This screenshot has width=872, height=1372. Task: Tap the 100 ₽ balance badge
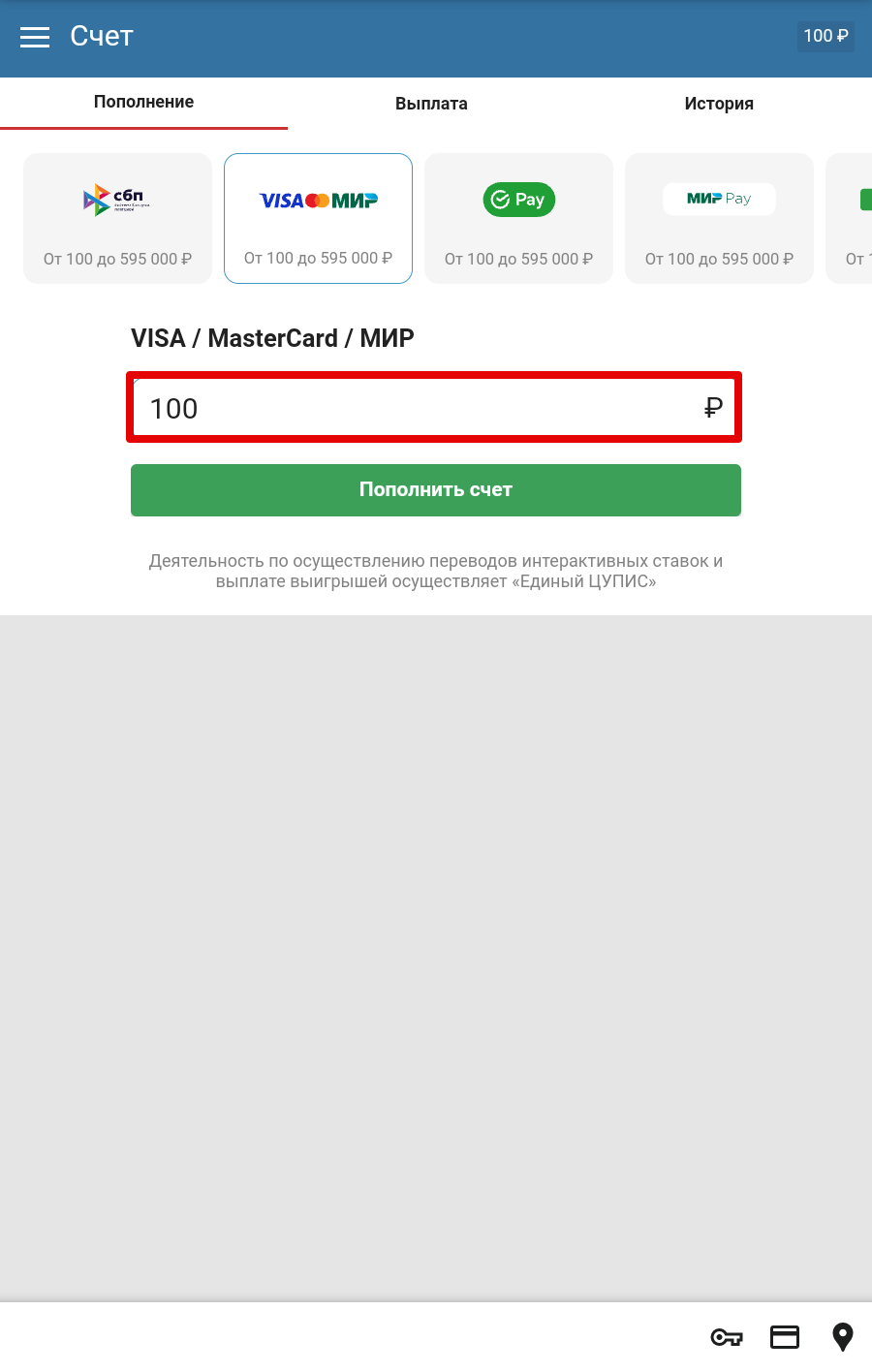[x=825, y=36]
